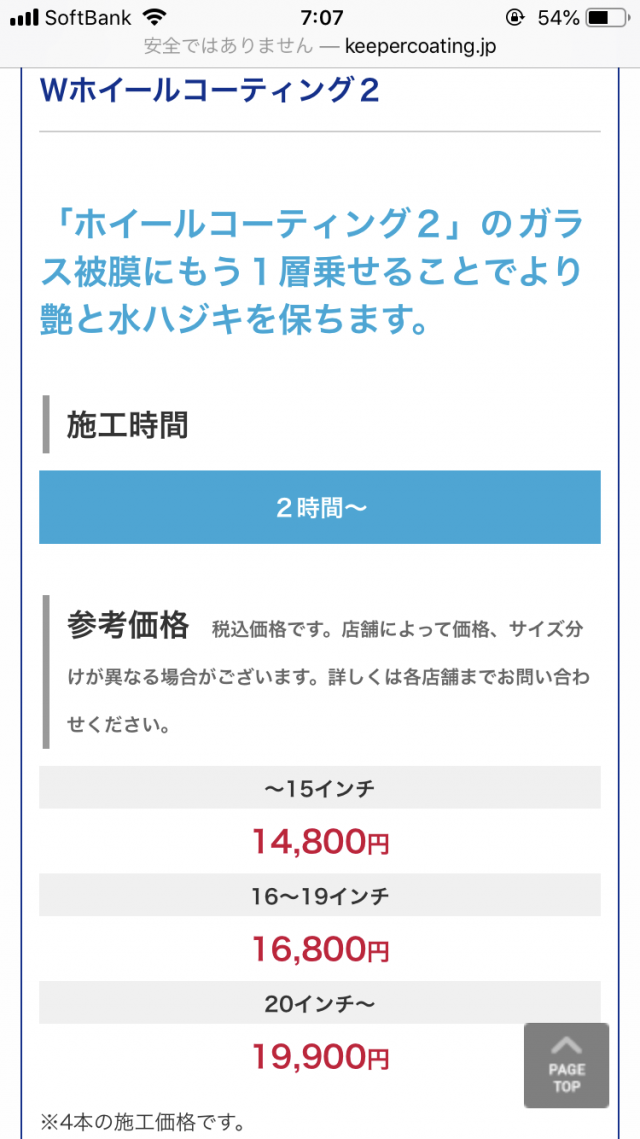Jump to page top with PAGE TOP button

tap(566, 1065)
